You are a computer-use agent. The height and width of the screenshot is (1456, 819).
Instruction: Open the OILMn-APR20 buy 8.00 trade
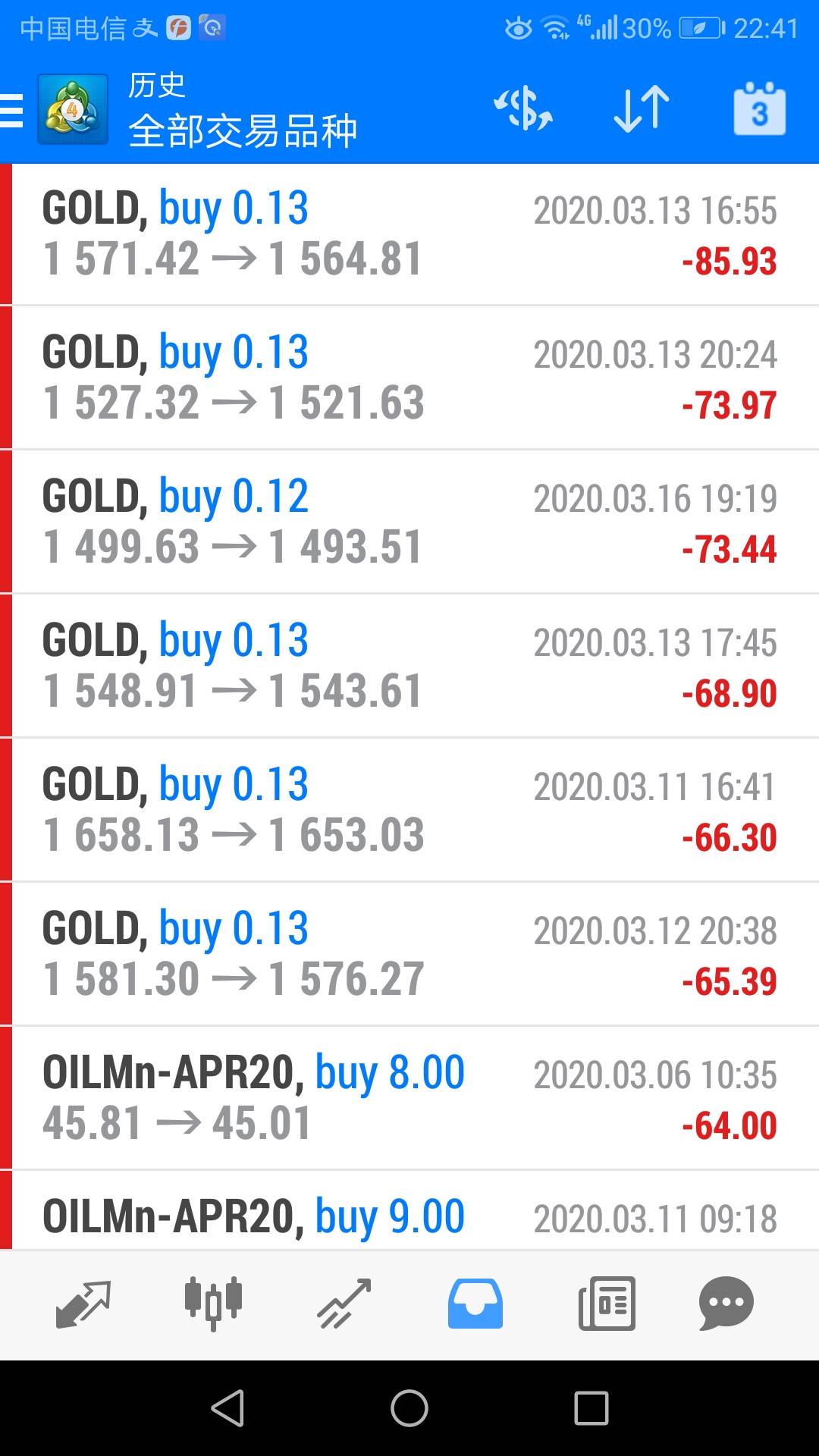409,1098
